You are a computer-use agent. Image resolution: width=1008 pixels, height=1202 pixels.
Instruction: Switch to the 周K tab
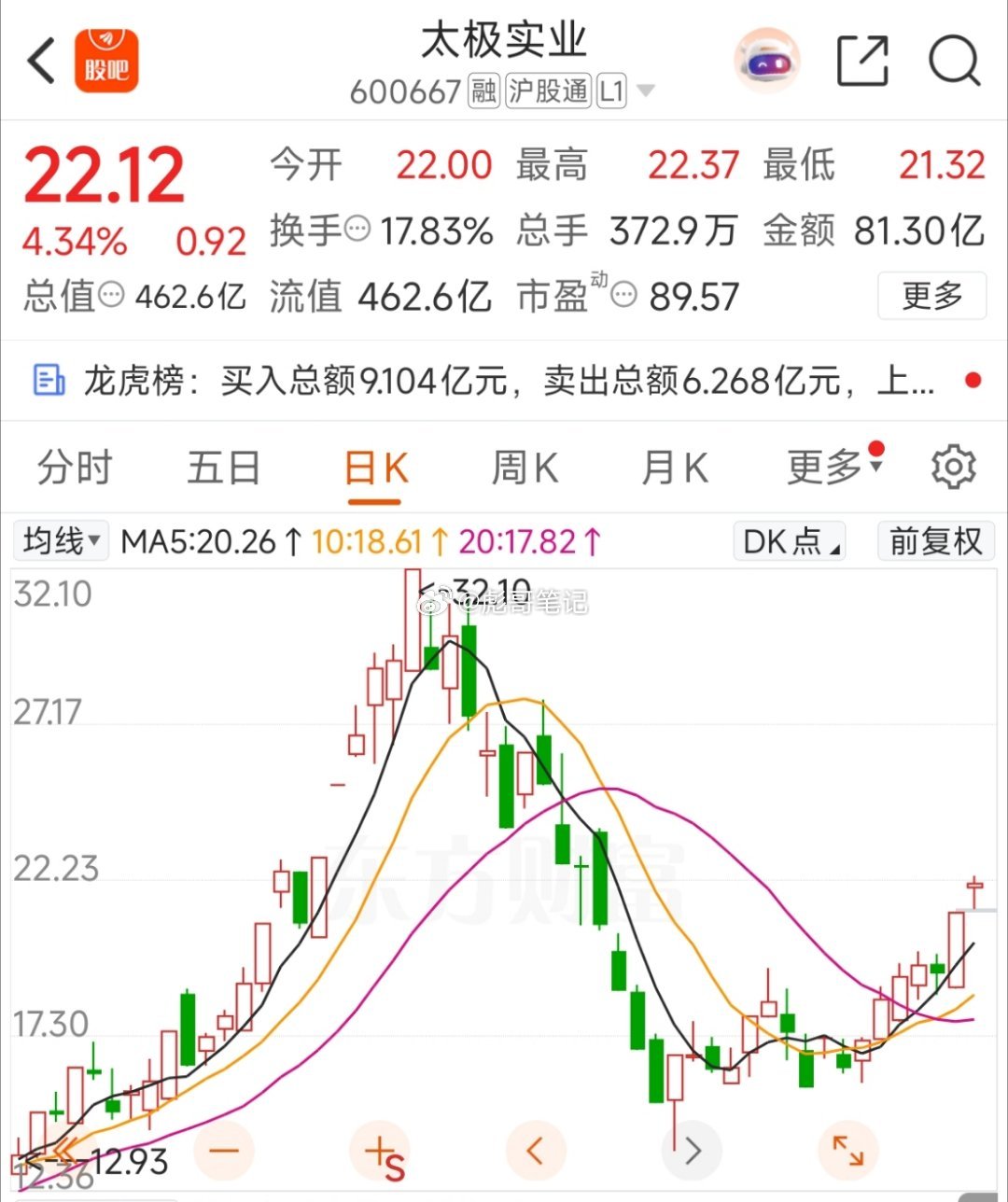(x=525, y=468)
